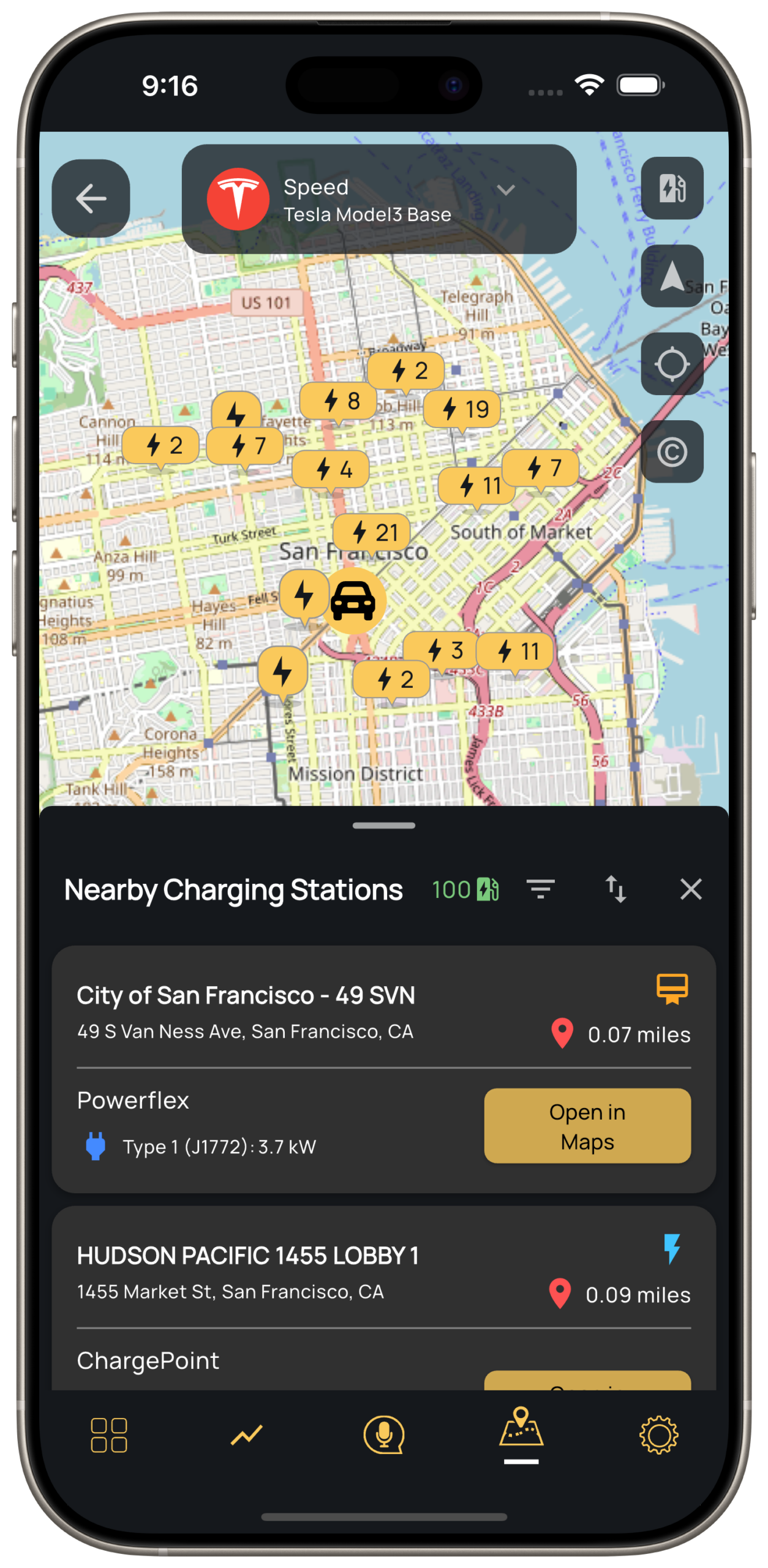Screen dimensions: 768x1568
Task: Select the map marker showing 8 chargers
Action: pos(339,401)
